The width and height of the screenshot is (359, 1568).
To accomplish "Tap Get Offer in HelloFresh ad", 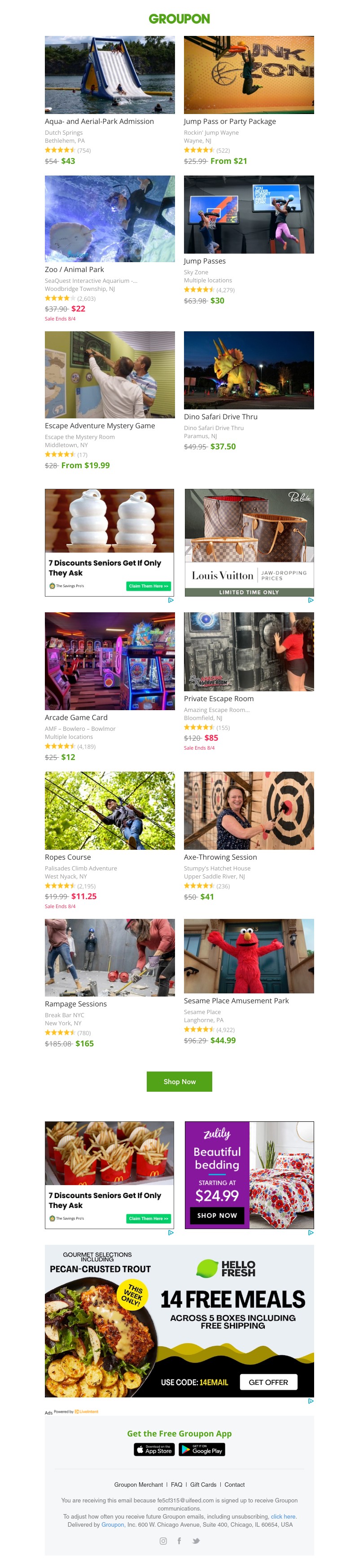I will point(268,1382).
